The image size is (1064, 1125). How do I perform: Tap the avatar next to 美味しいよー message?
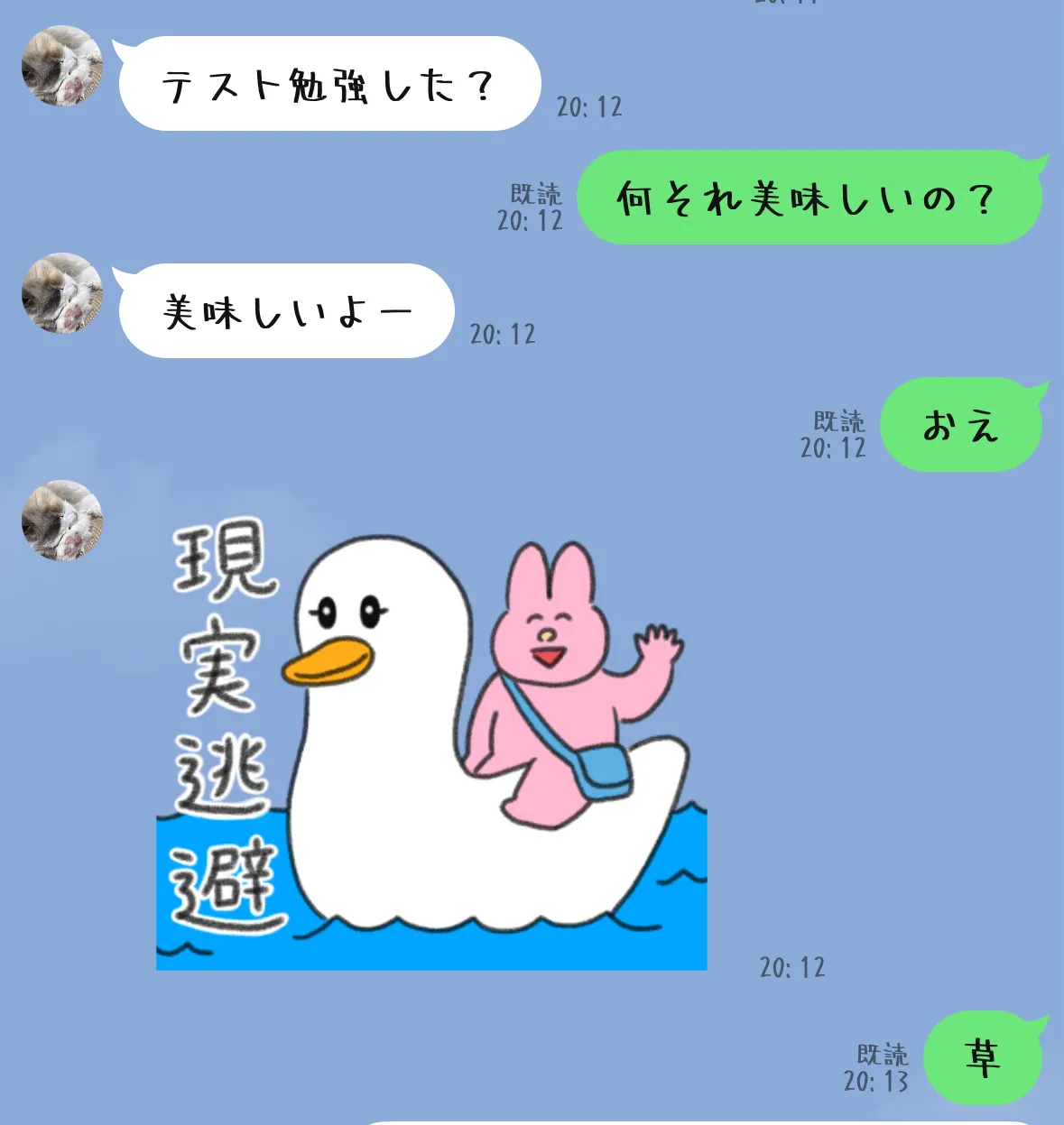click(62, 293)
